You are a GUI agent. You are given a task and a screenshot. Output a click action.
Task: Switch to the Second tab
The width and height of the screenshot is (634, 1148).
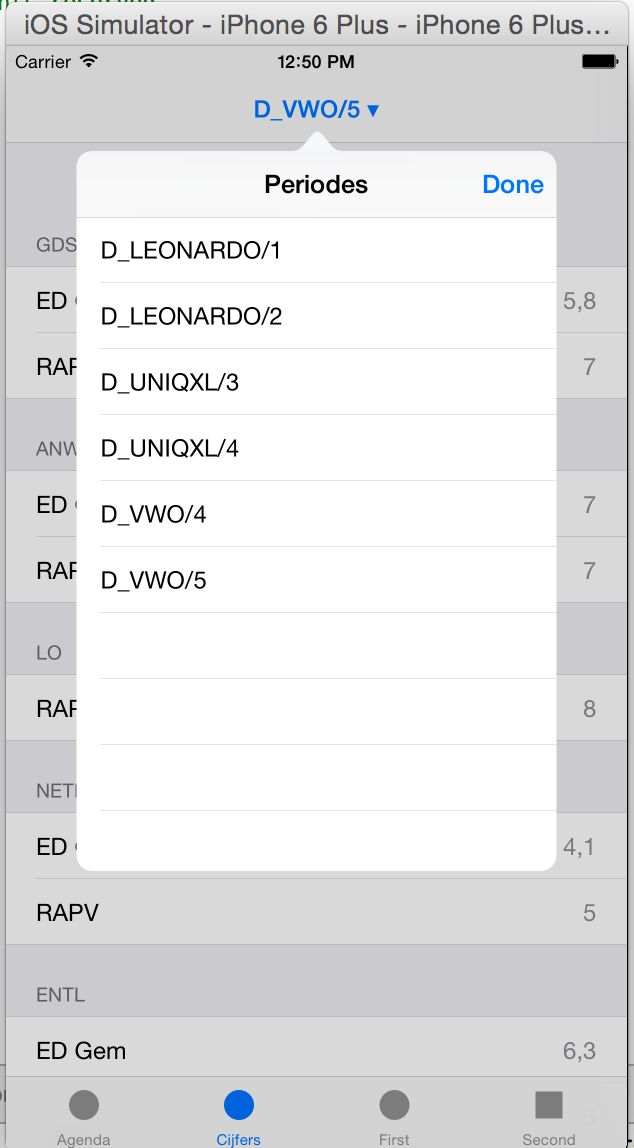pos(549,1117)
